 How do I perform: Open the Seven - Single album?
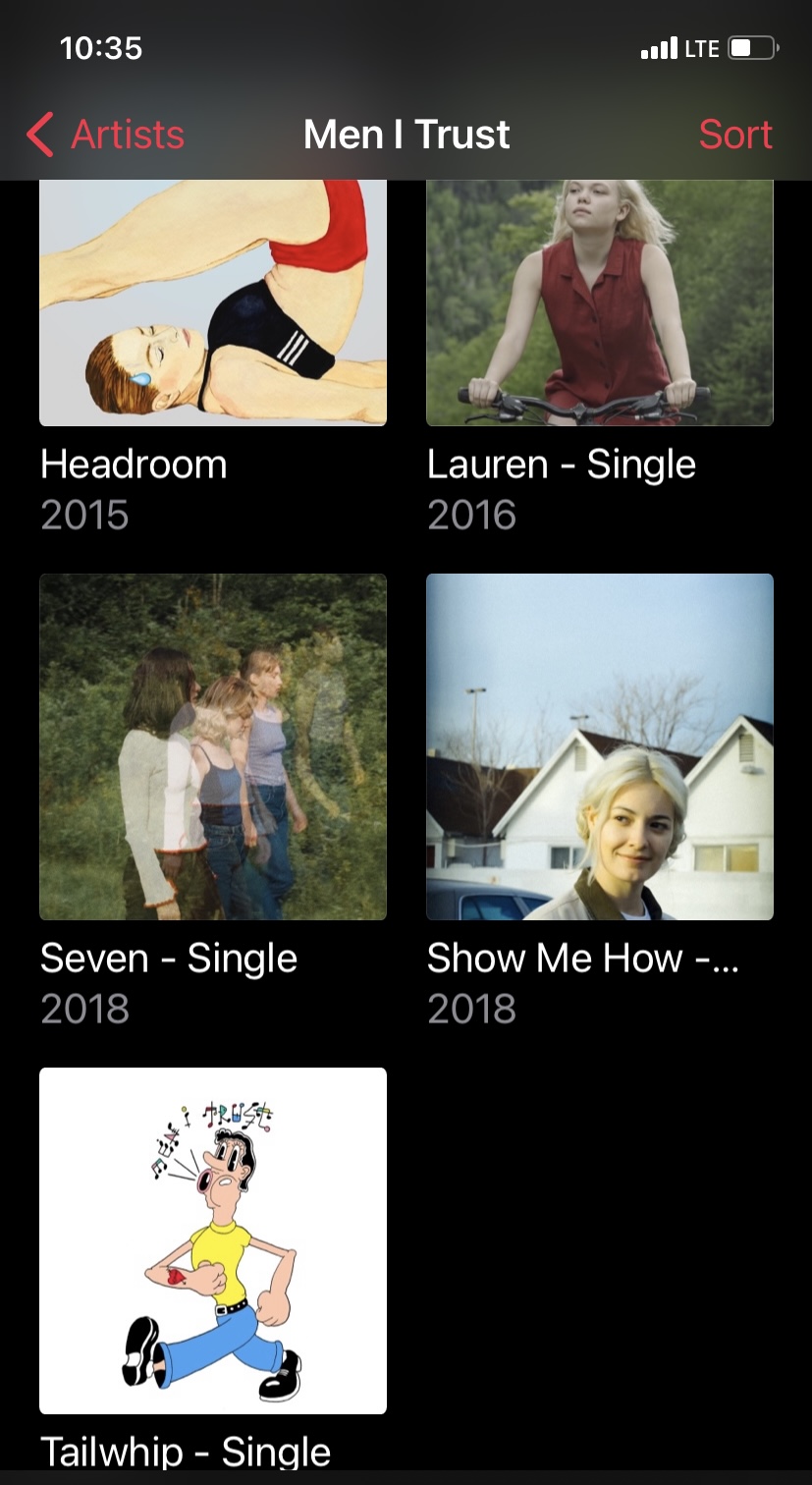212,746
